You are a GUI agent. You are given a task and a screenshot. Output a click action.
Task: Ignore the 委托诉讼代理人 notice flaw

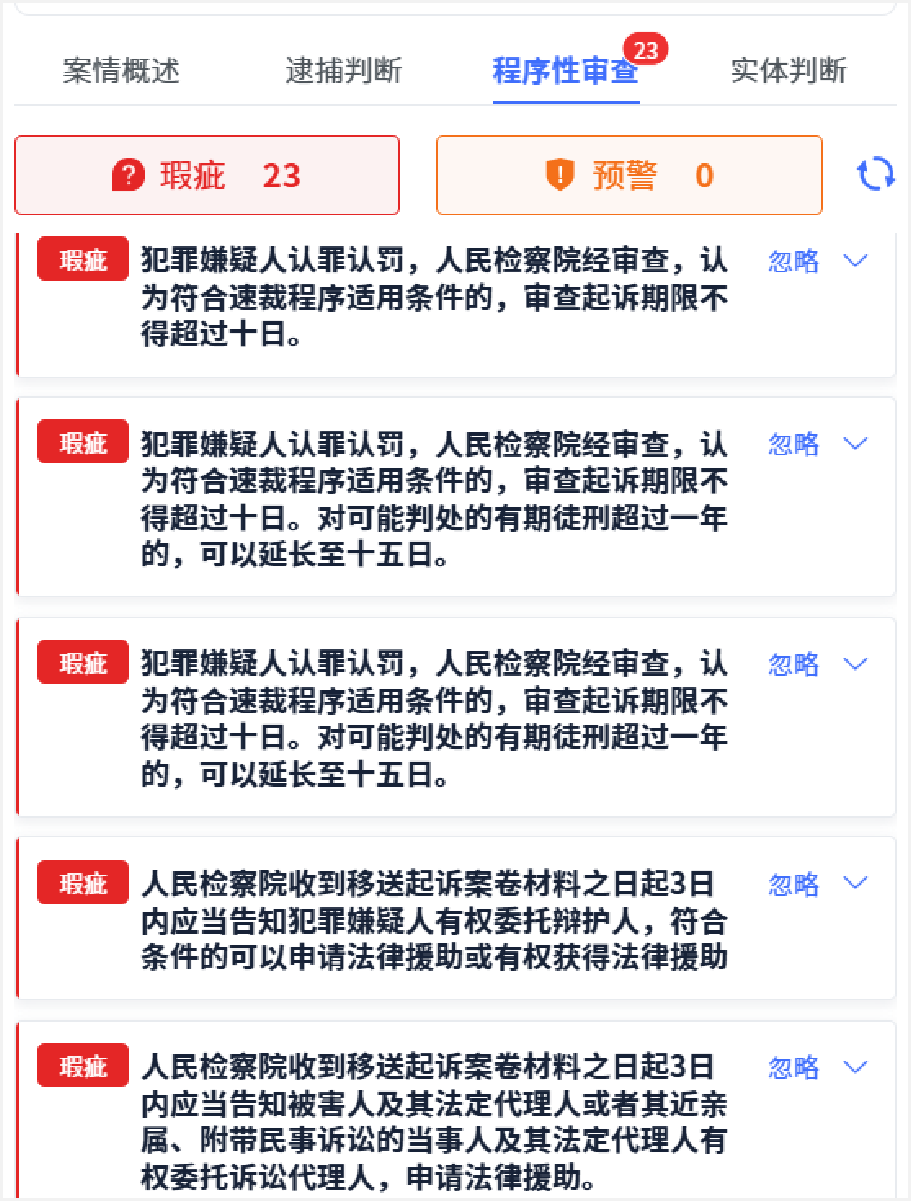click(793, 1067)
